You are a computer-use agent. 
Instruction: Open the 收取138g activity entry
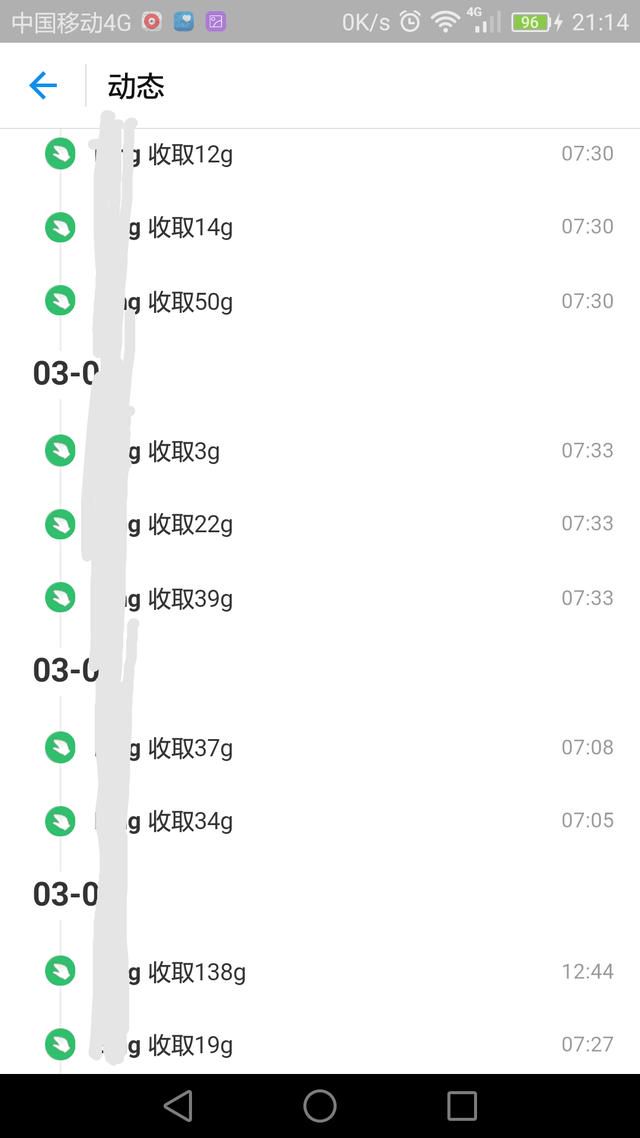pos(320,971)
